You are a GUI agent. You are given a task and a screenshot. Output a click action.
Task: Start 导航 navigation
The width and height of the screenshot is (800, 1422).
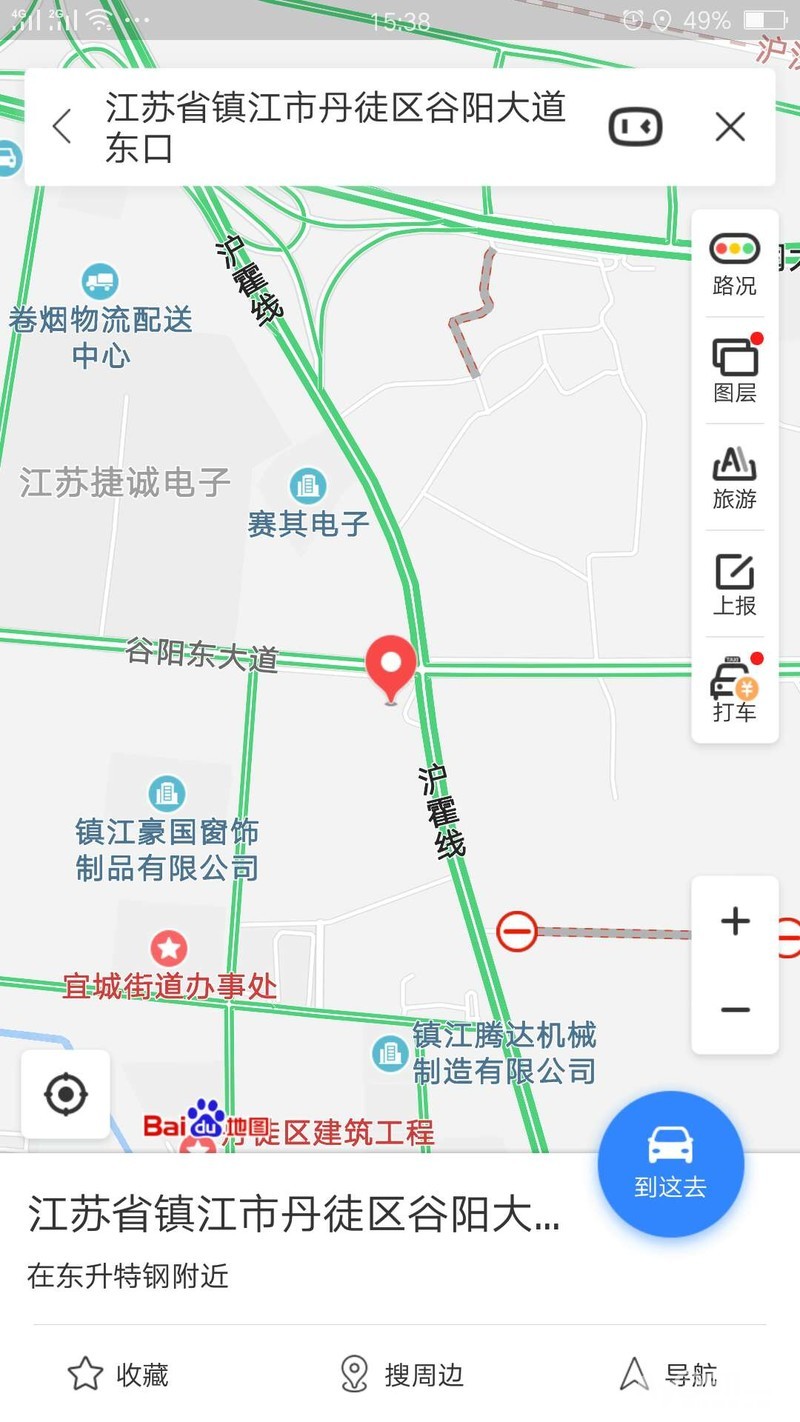(669, 1375)
